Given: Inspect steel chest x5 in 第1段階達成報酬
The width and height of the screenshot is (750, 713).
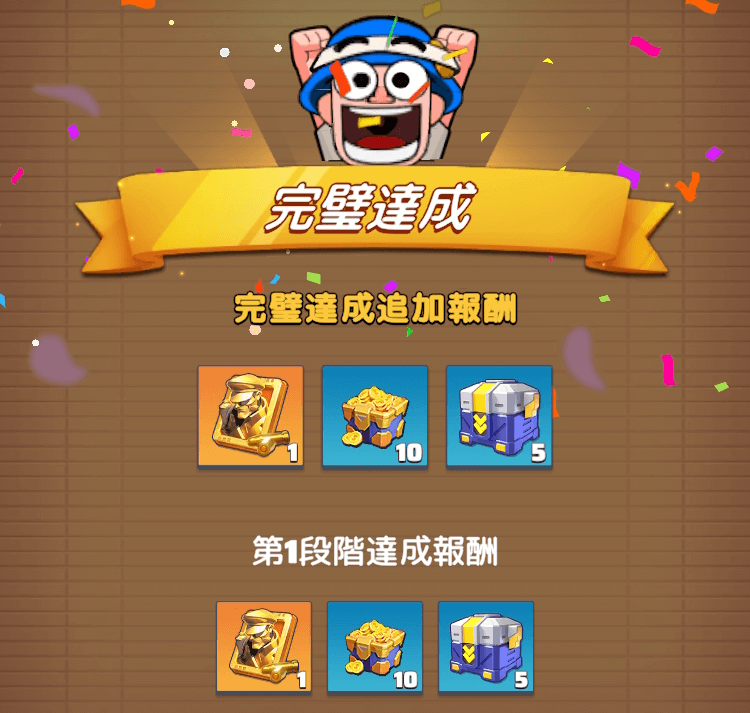Looking at the screenshot, I should 486,647.
